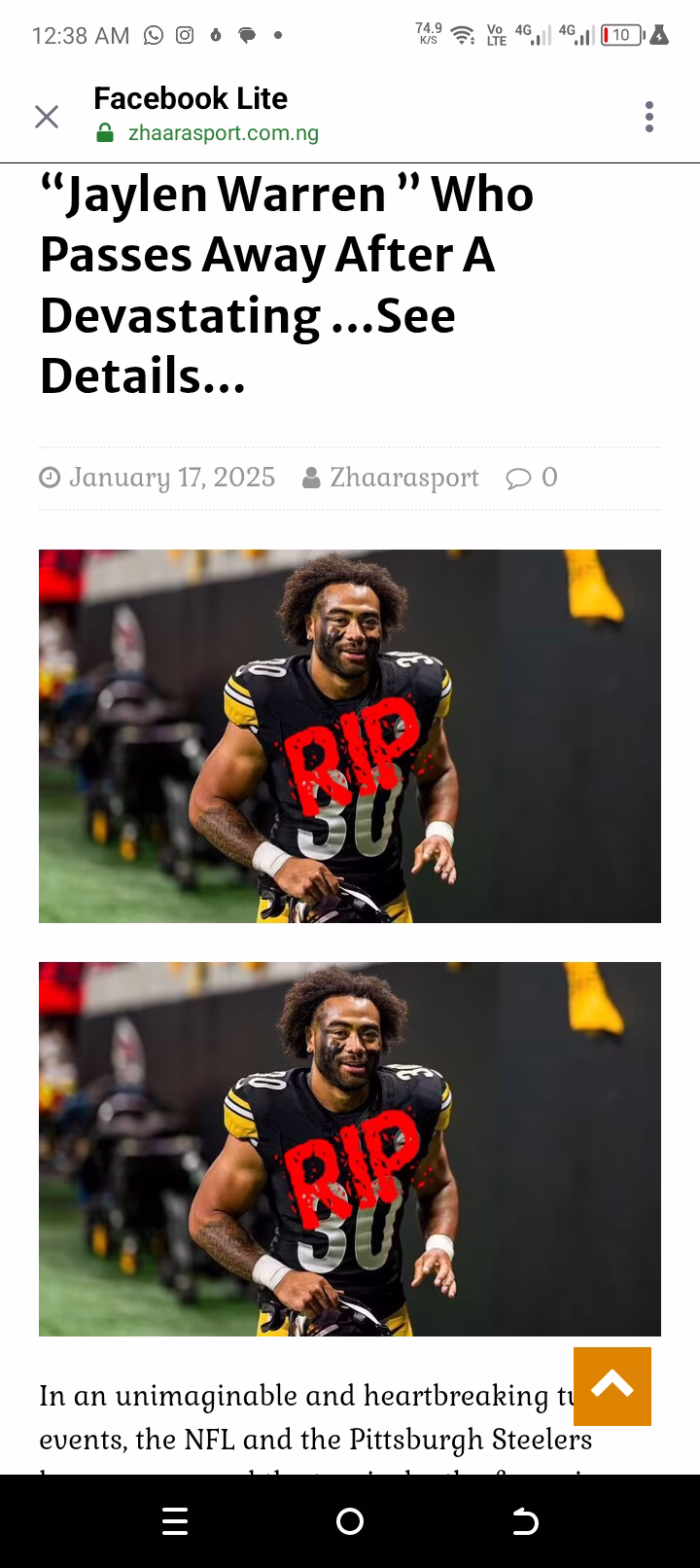Open the January 17, 2025 date link
The image size is (700, 1568).
171,478
